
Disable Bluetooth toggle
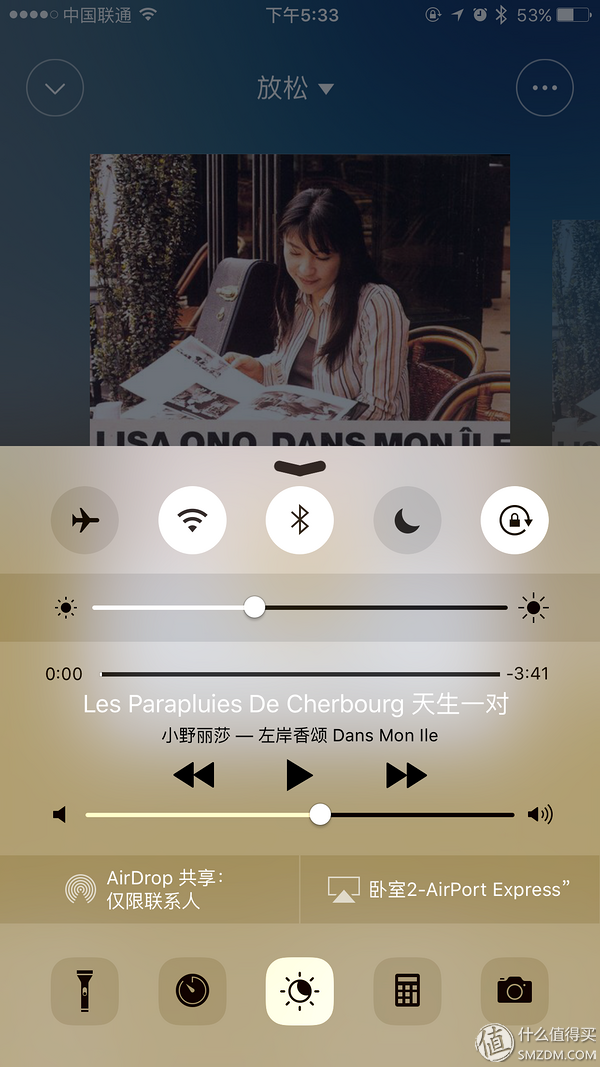point(299,520)
